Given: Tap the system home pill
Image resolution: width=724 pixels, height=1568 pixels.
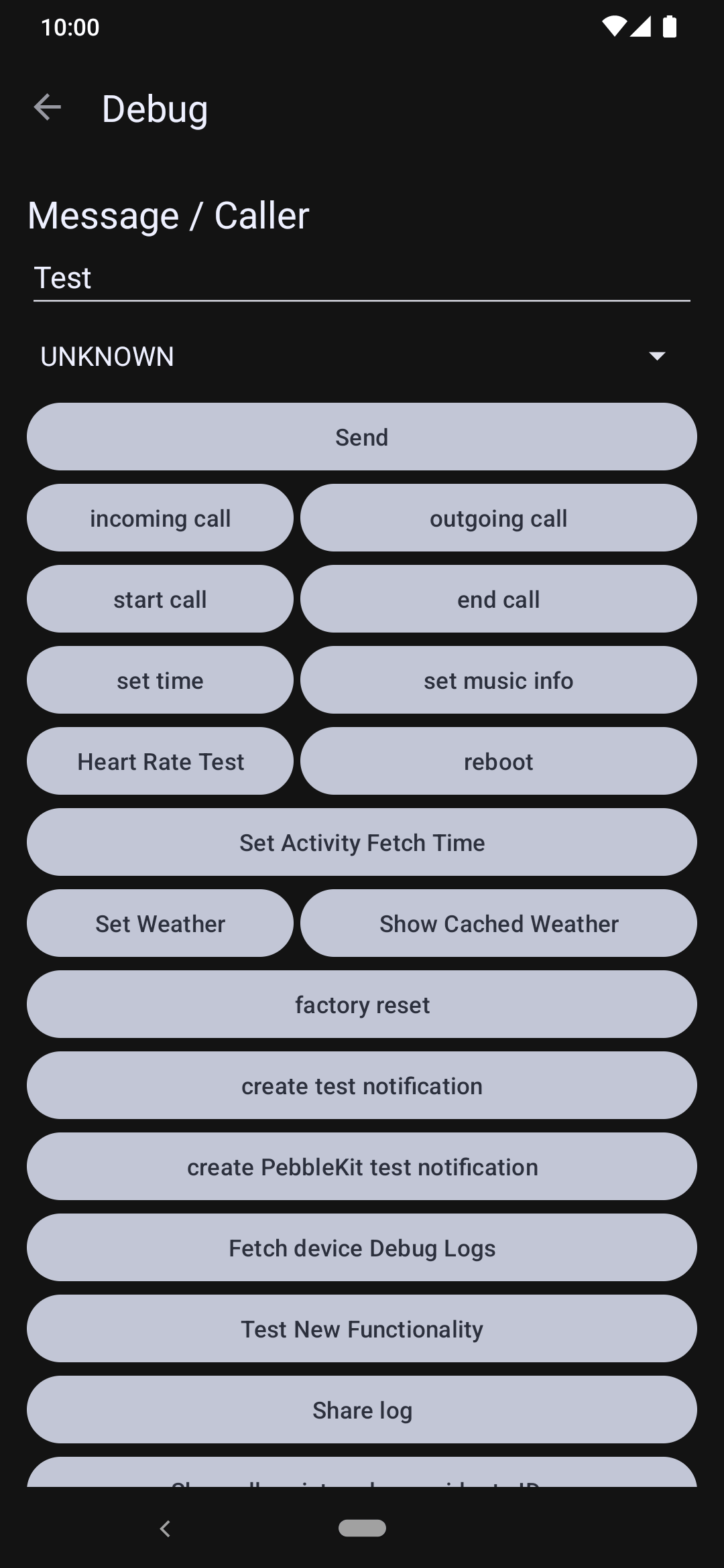Looking at the screenshot, I should 362,1528.
